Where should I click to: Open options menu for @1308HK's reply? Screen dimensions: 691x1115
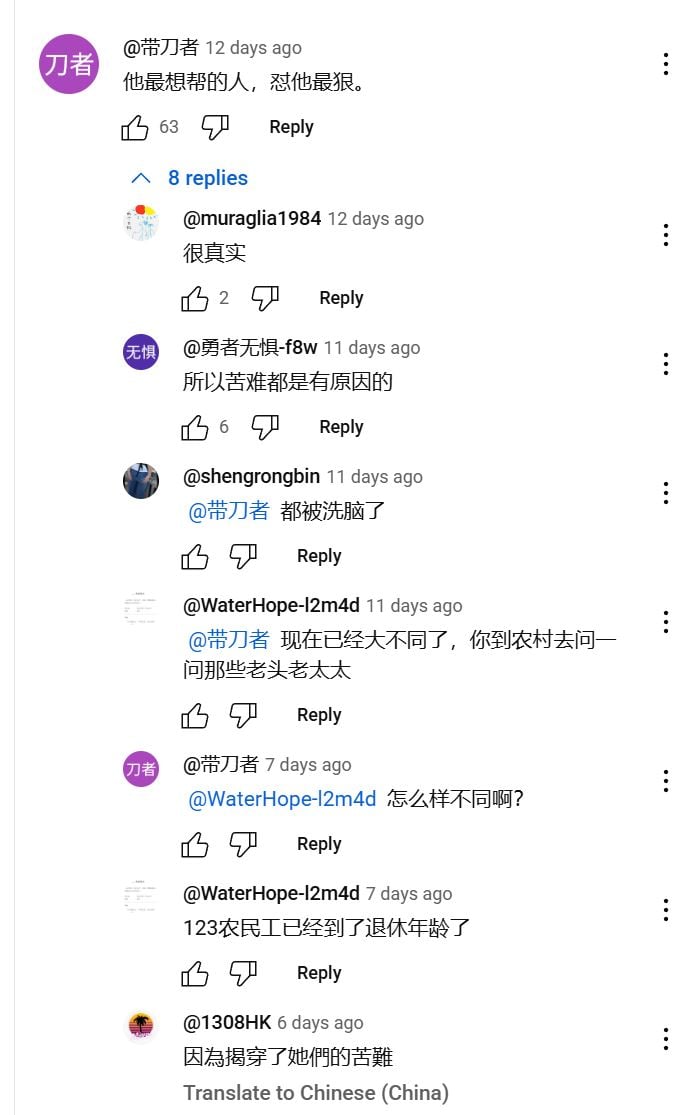(665, 1039)
